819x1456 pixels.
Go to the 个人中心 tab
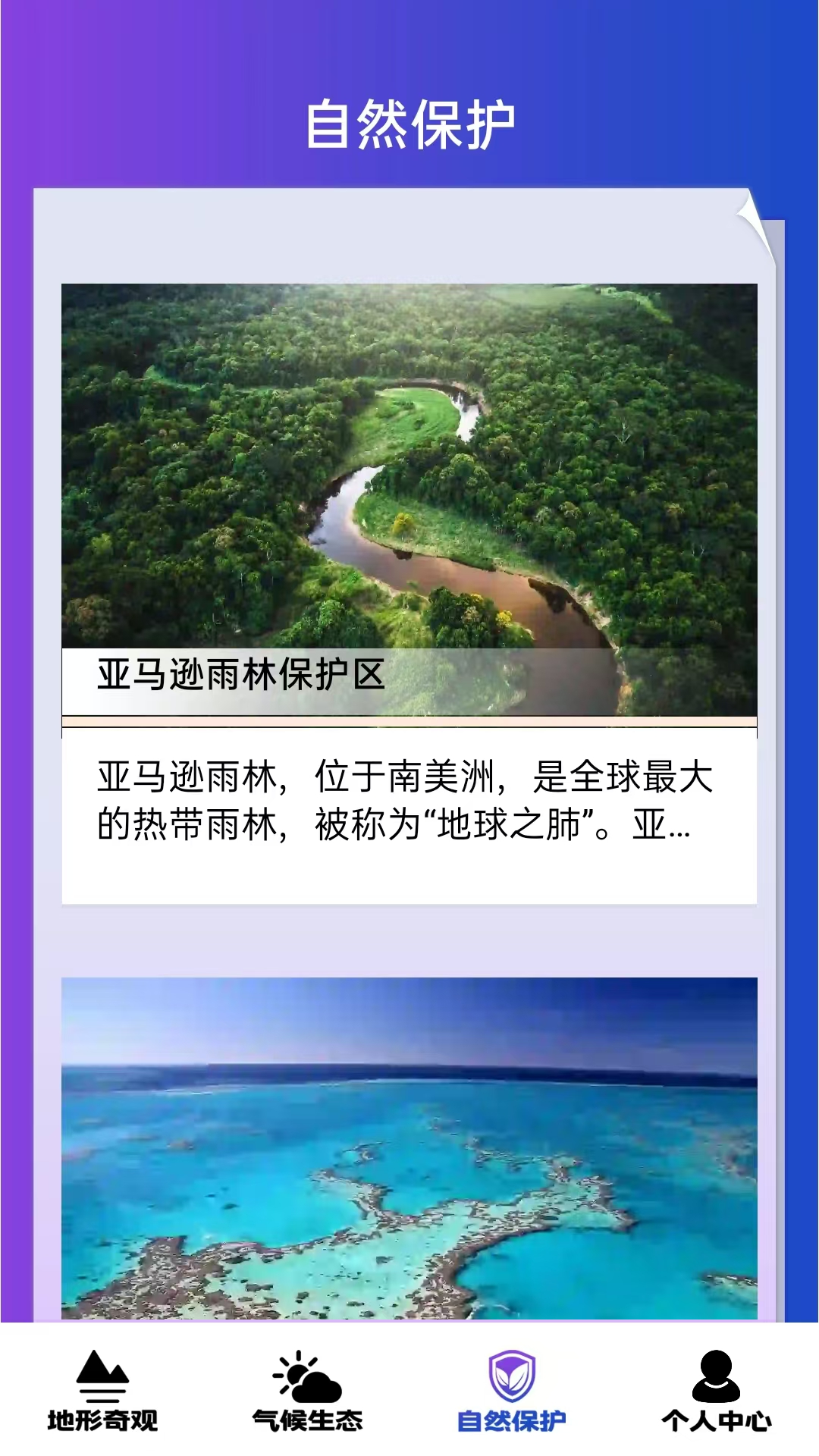coord(716,1392)
